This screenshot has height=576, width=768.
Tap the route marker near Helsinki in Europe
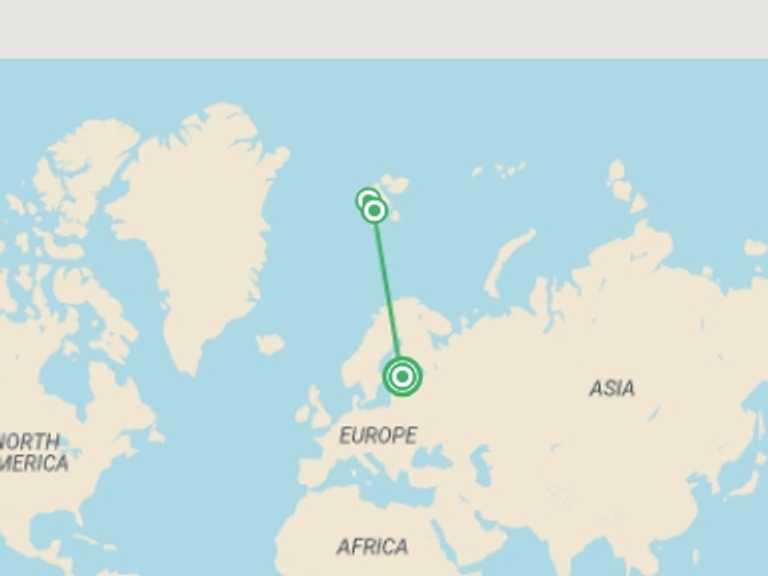pos(402,376)
